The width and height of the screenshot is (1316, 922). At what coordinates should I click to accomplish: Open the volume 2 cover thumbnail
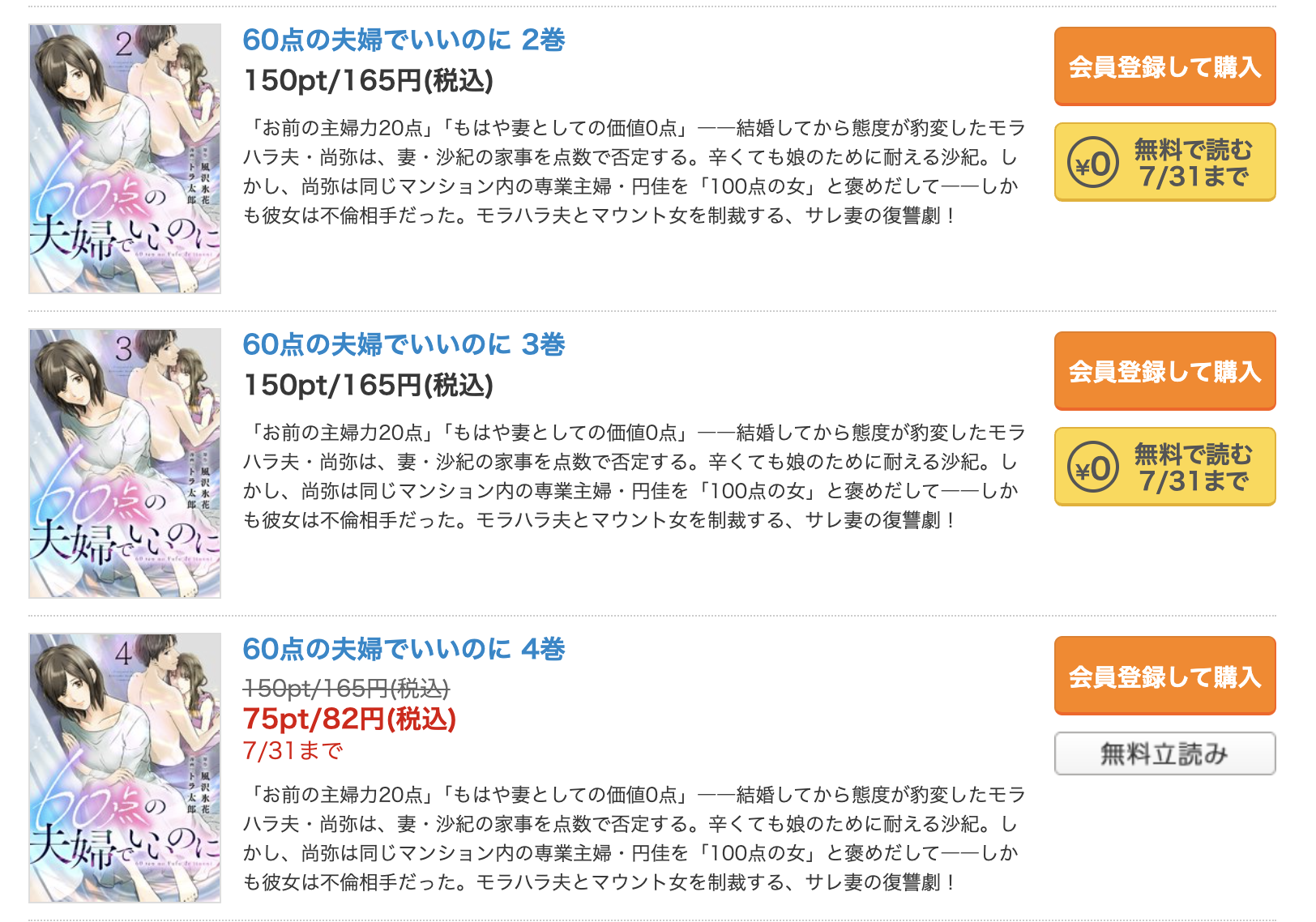[x=125, y=159]
